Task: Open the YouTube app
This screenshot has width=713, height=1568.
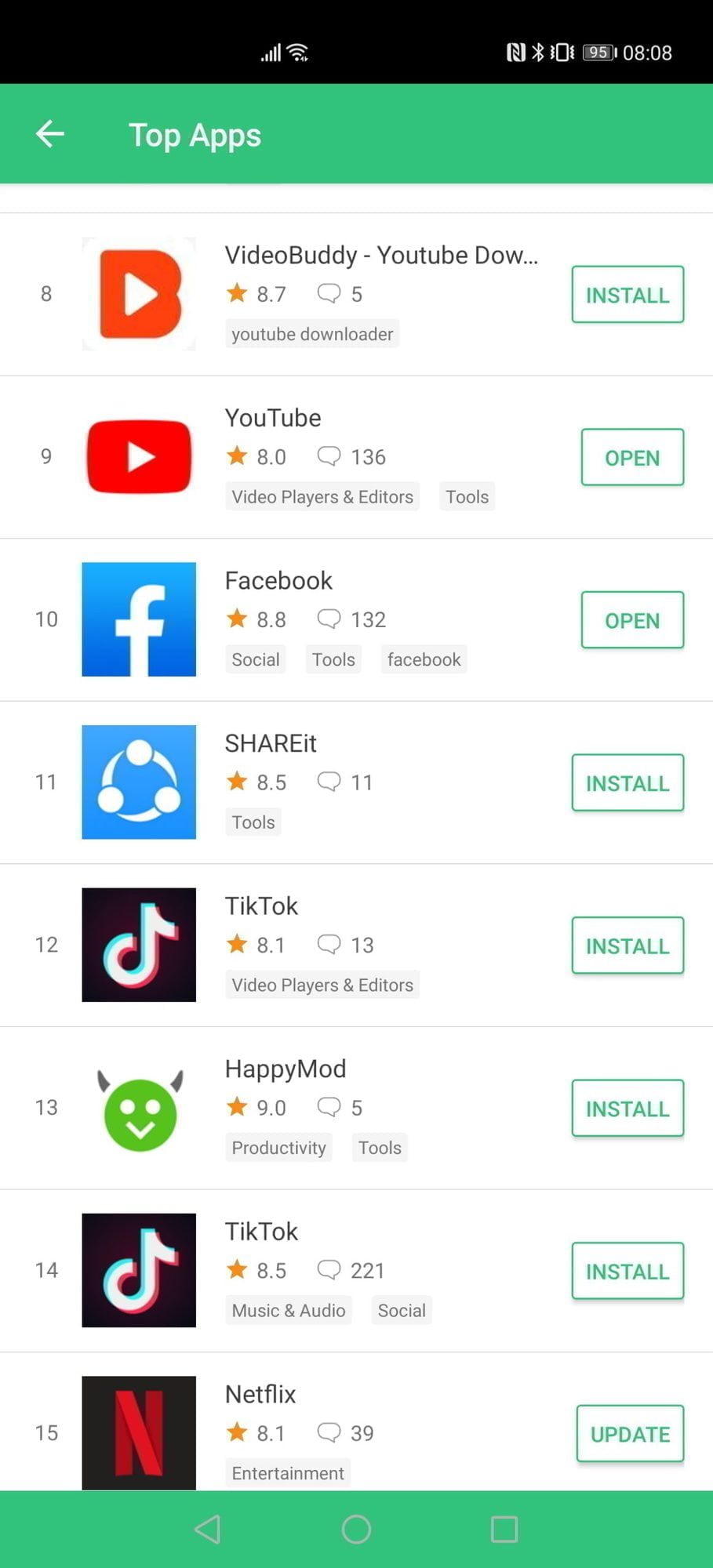Action: point(631,457)
